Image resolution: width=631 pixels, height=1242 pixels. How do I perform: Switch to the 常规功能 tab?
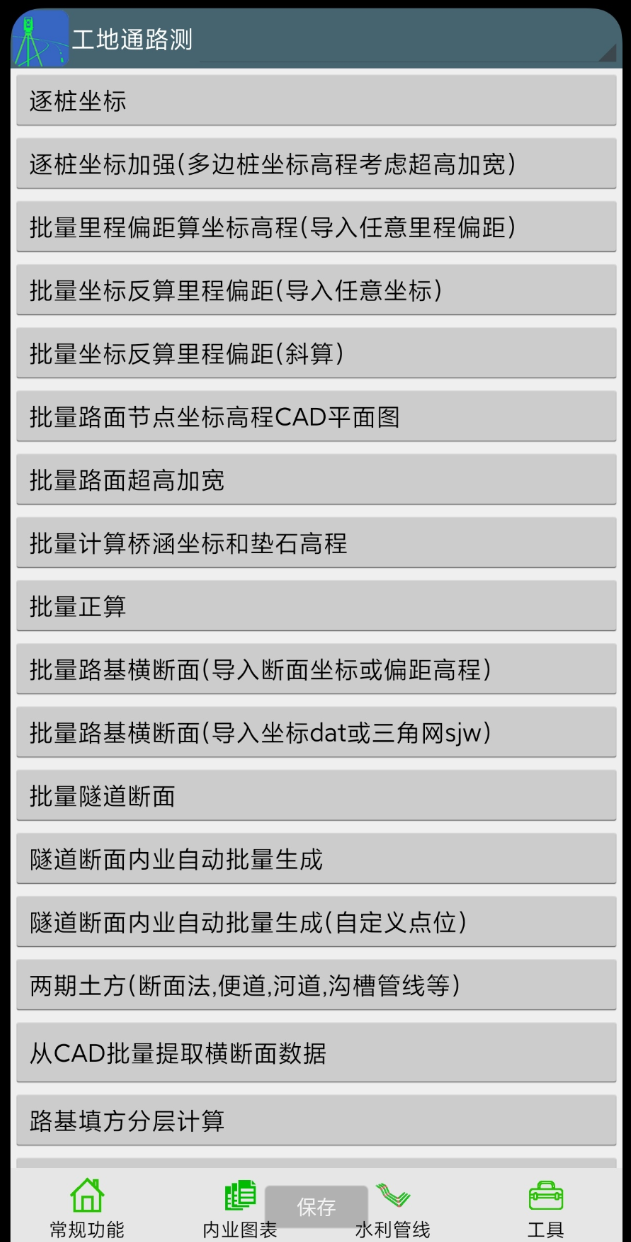coord(87,1208)
